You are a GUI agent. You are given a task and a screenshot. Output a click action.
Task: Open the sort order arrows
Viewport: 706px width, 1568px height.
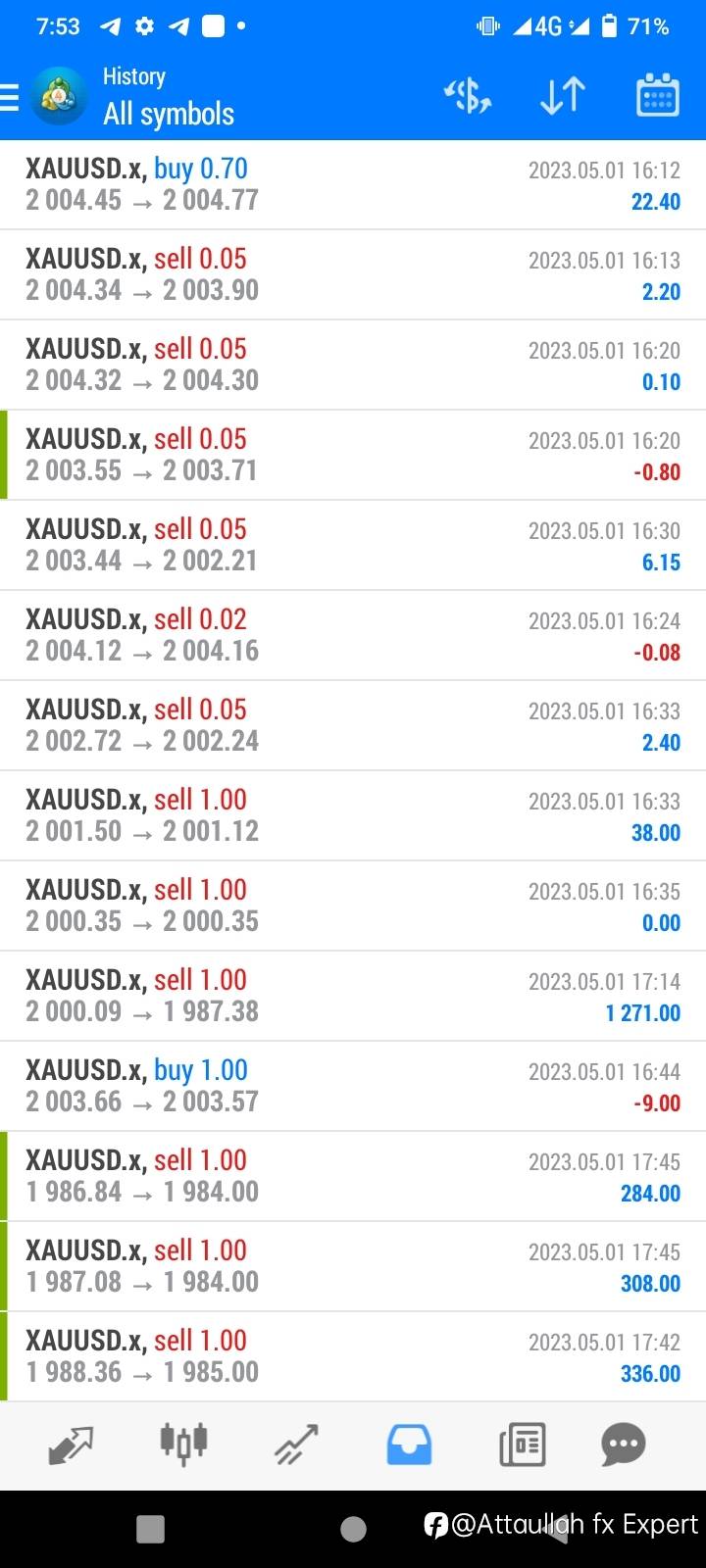click(563, 96)
